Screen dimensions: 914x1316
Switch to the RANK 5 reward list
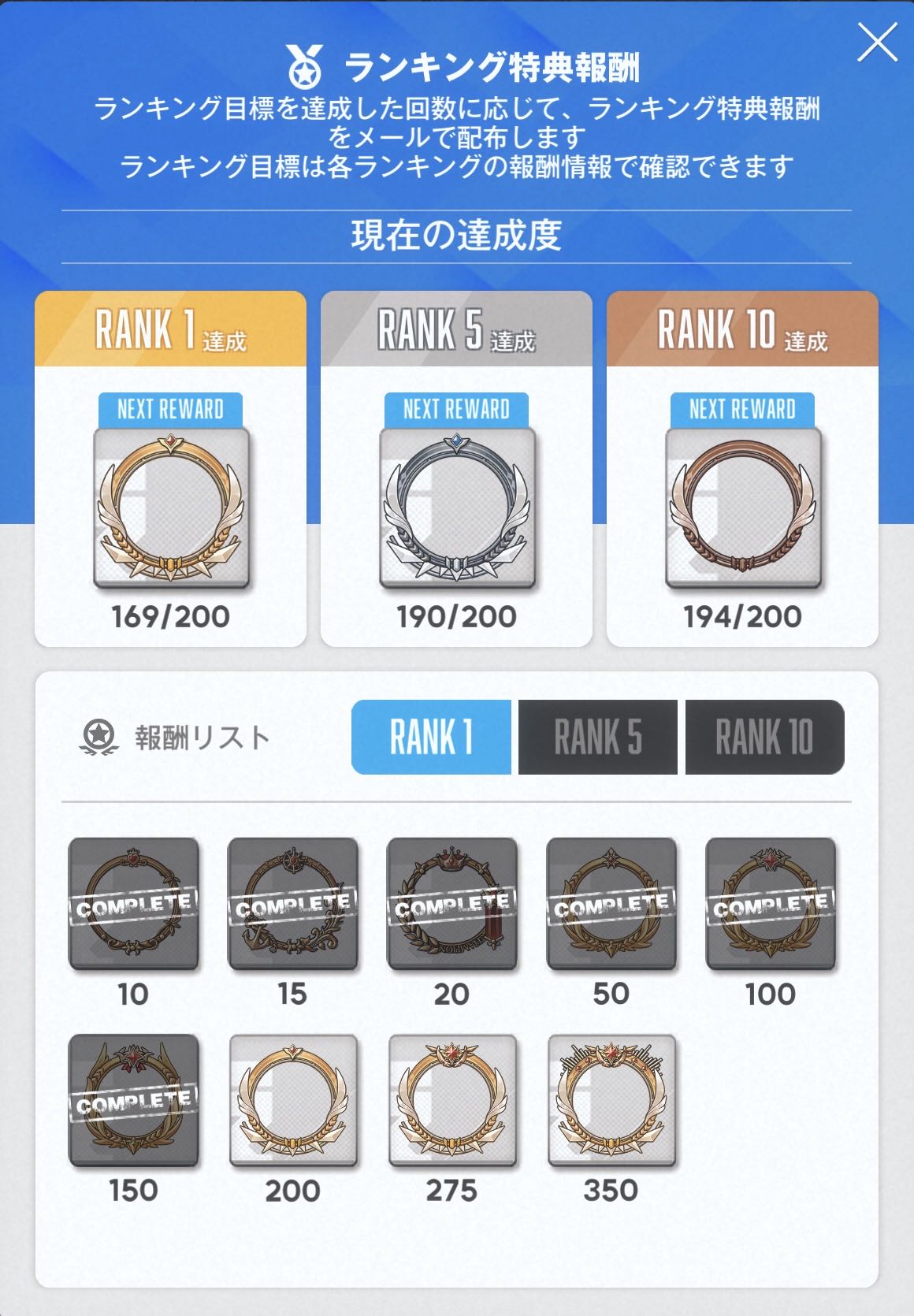coord(597,737)
